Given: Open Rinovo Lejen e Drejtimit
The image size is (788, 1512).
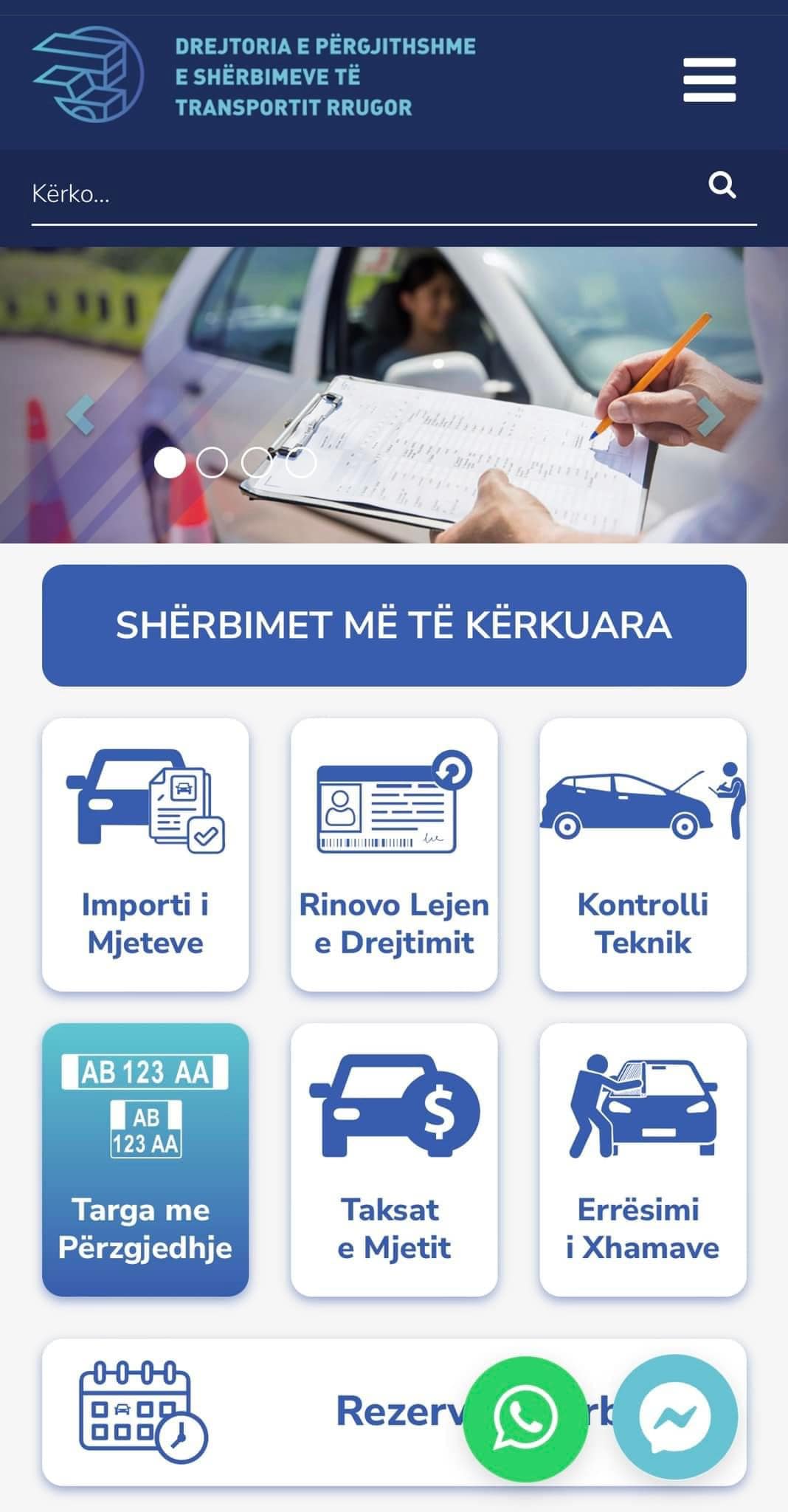Looking at the screenshot, I should (394, 854).
